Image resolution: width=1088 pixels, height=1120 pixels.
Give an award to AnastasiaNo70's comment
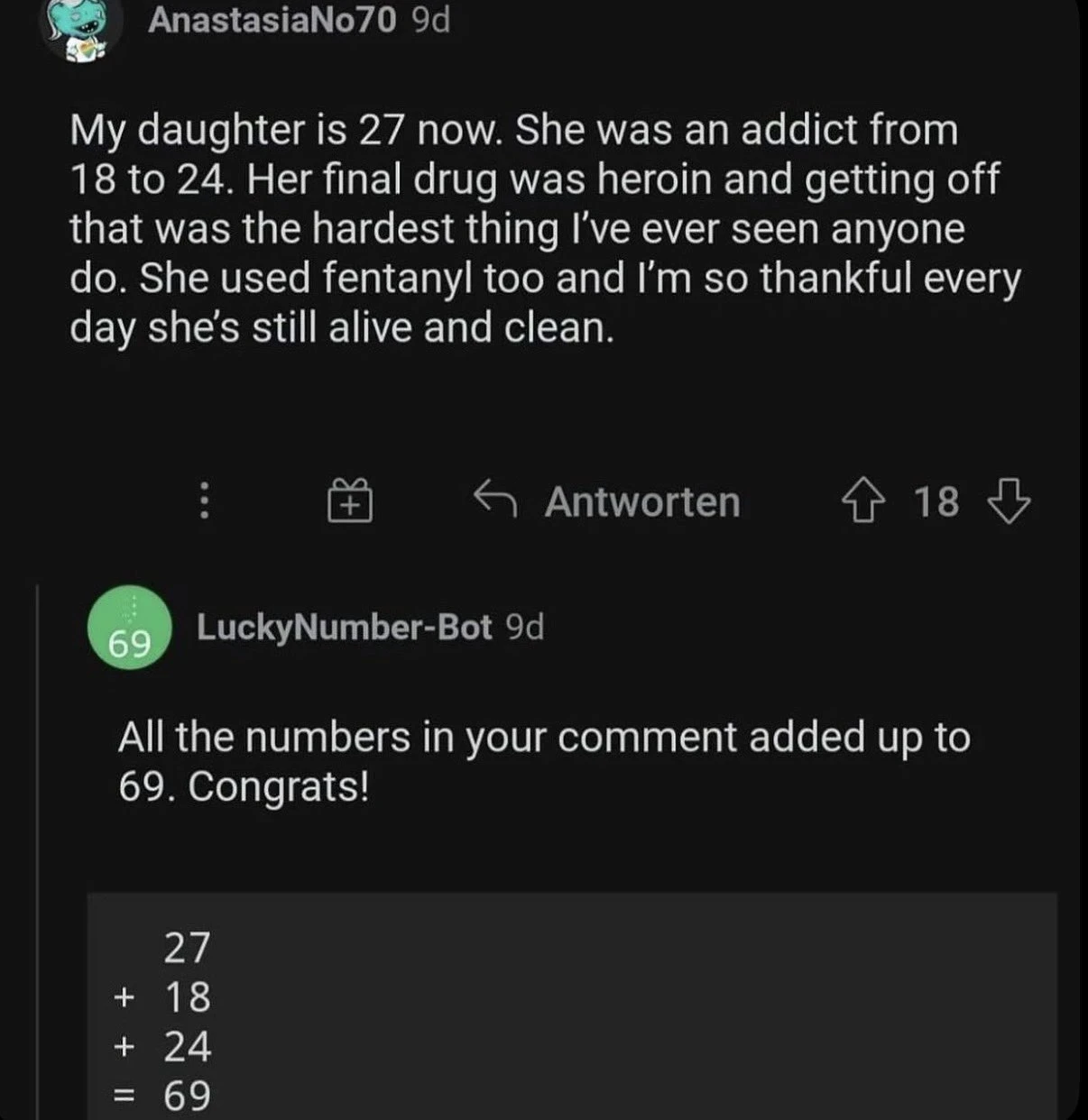pyautogui.click(x=349, y=500)
